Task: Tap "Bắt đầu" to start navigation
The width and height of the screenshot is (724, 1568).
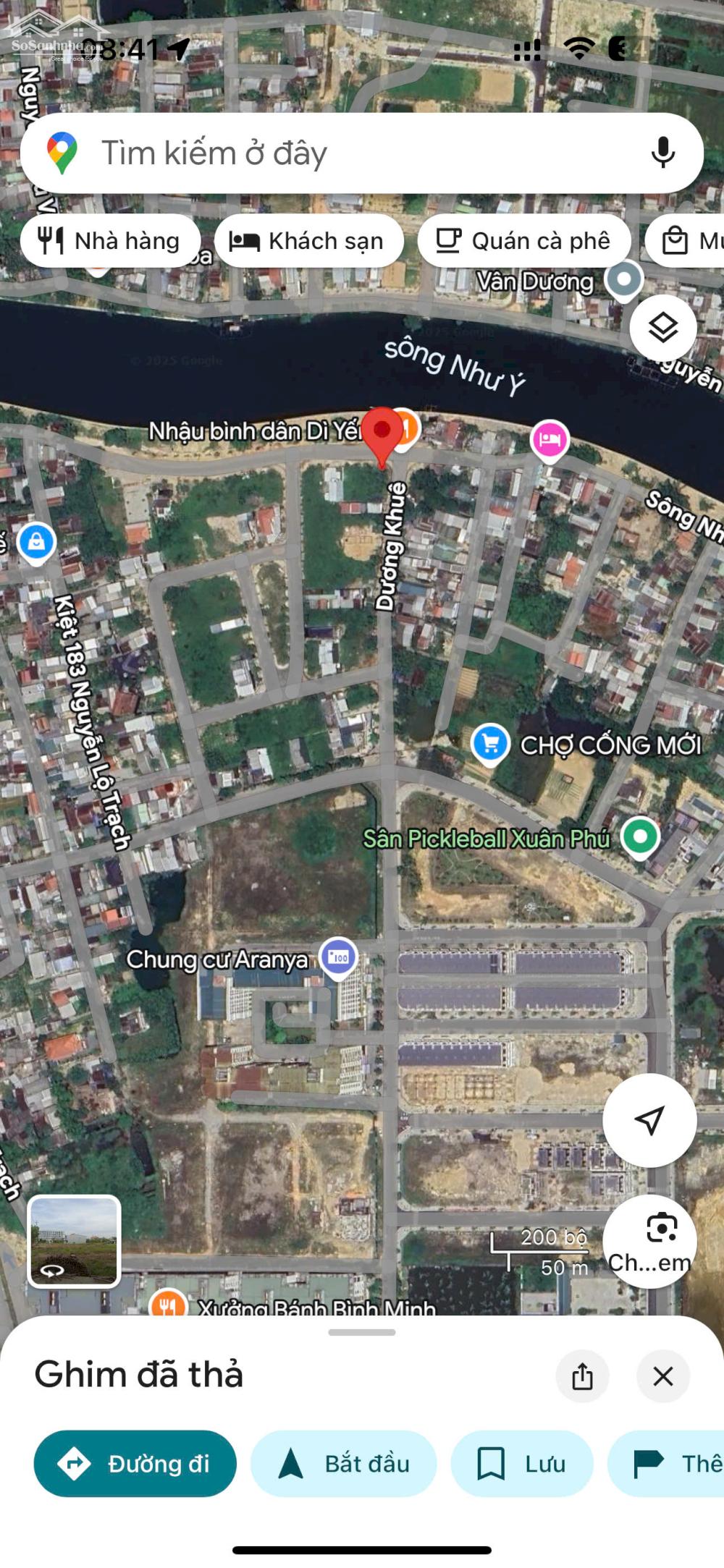Action: 344,1464
